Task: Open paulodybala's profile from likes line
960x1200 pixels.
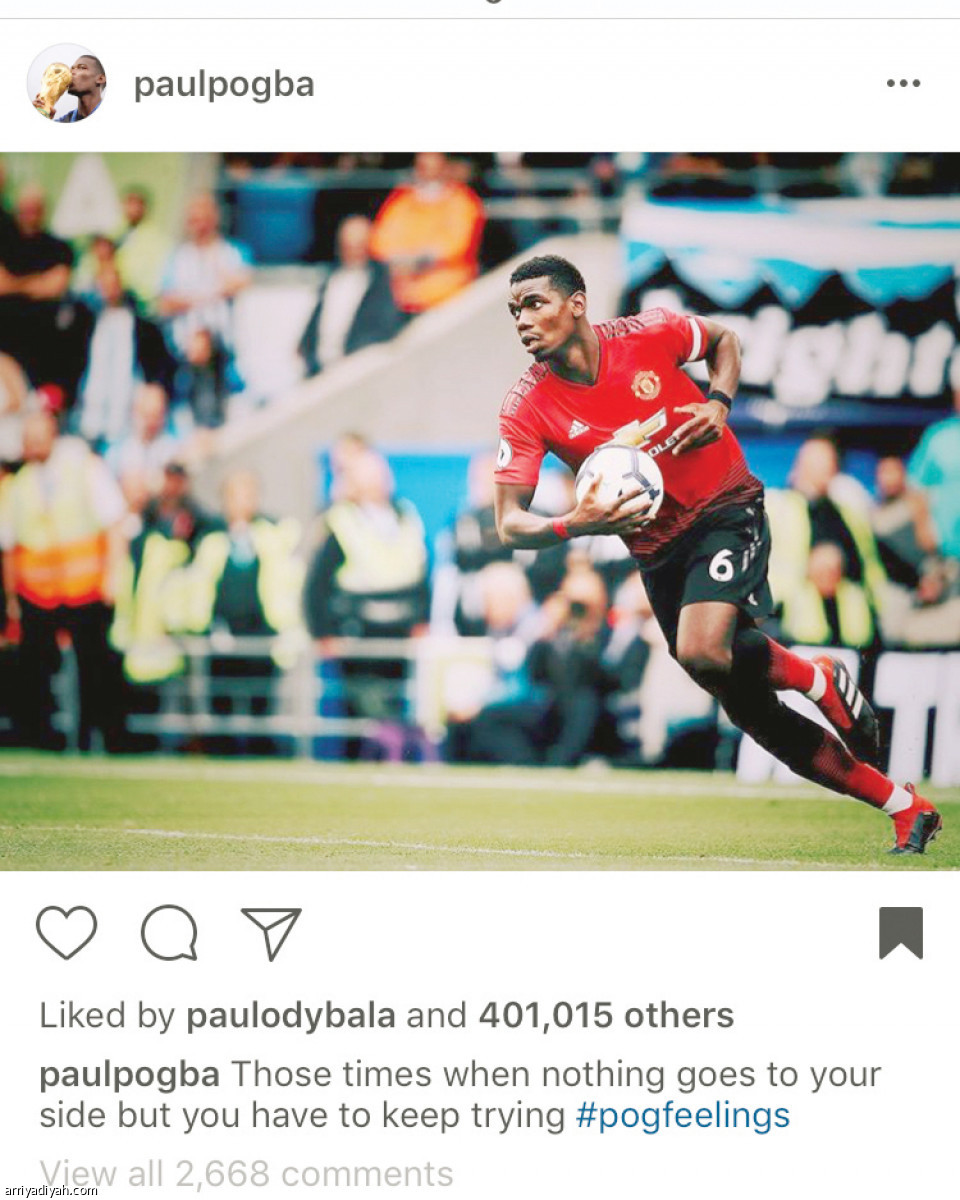Action: [x=291, y=1016]
